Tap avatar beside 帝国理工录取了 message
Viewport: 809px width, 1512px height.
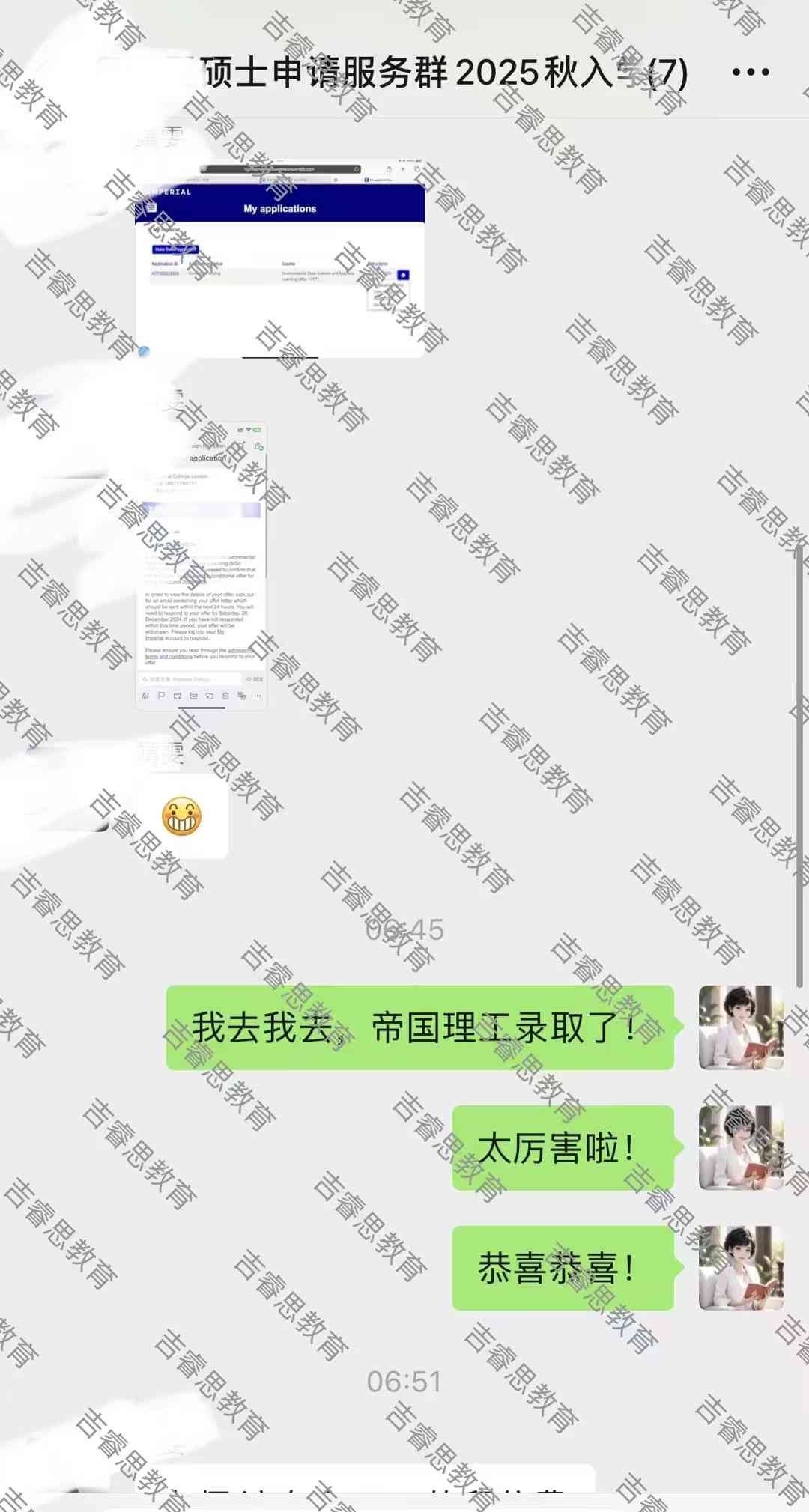pyautogui.click(x=741, y=1027)
